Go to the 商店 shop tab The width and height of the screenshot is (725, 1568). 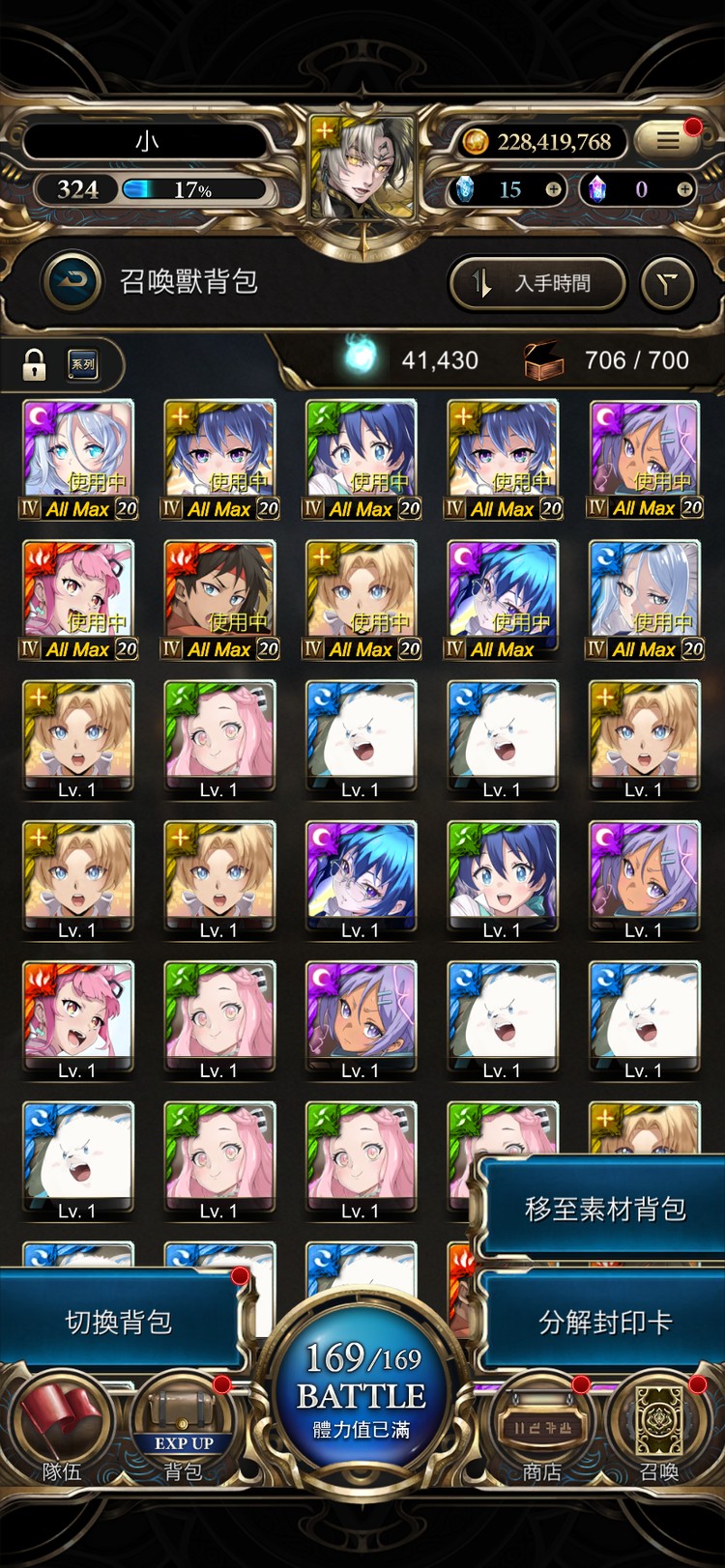pyautogui.click(x=541, y=1430)
